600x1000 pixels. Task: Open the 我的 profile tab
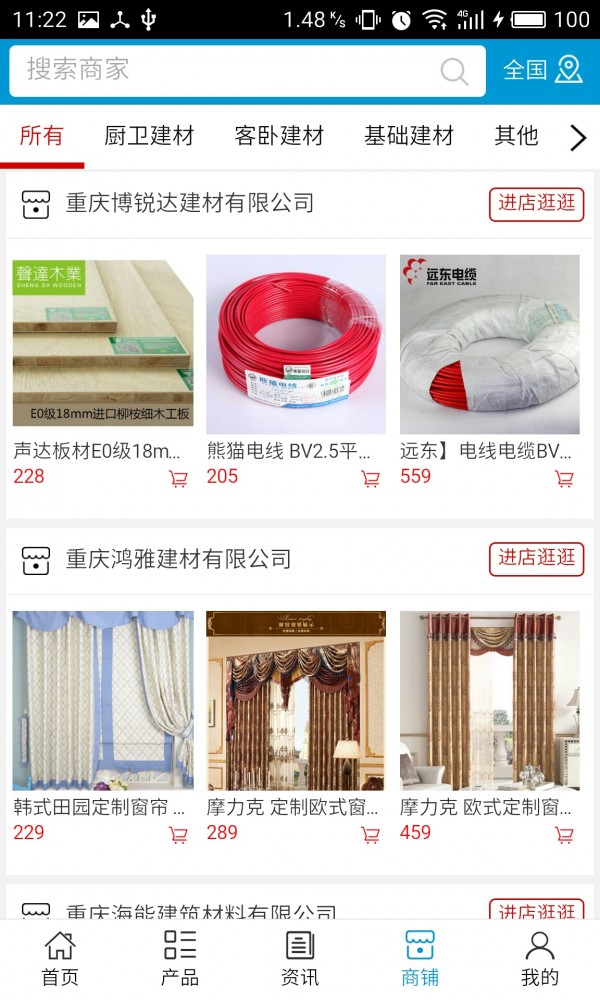540,958
